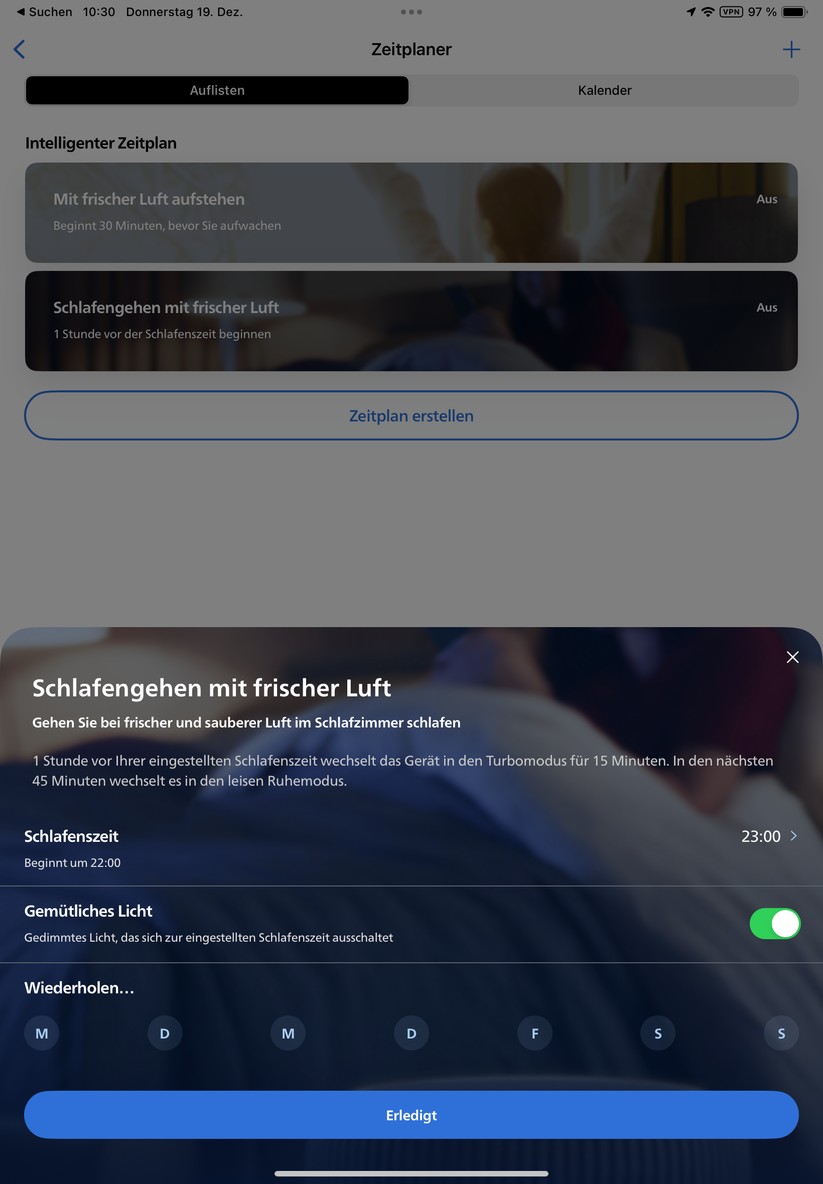Select the last Sonntag repeat circle
823x1184 pixels.
click(781, 1033)
